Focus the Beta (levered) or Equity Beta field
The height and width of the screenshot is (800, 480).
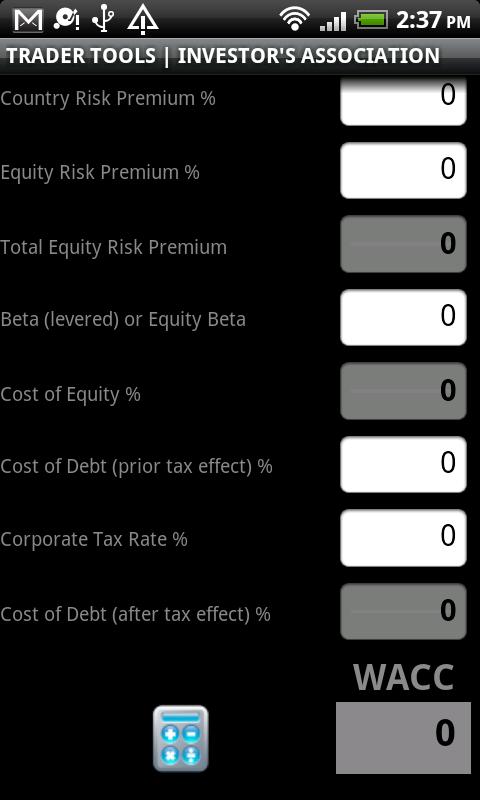(x=403, y=317)
